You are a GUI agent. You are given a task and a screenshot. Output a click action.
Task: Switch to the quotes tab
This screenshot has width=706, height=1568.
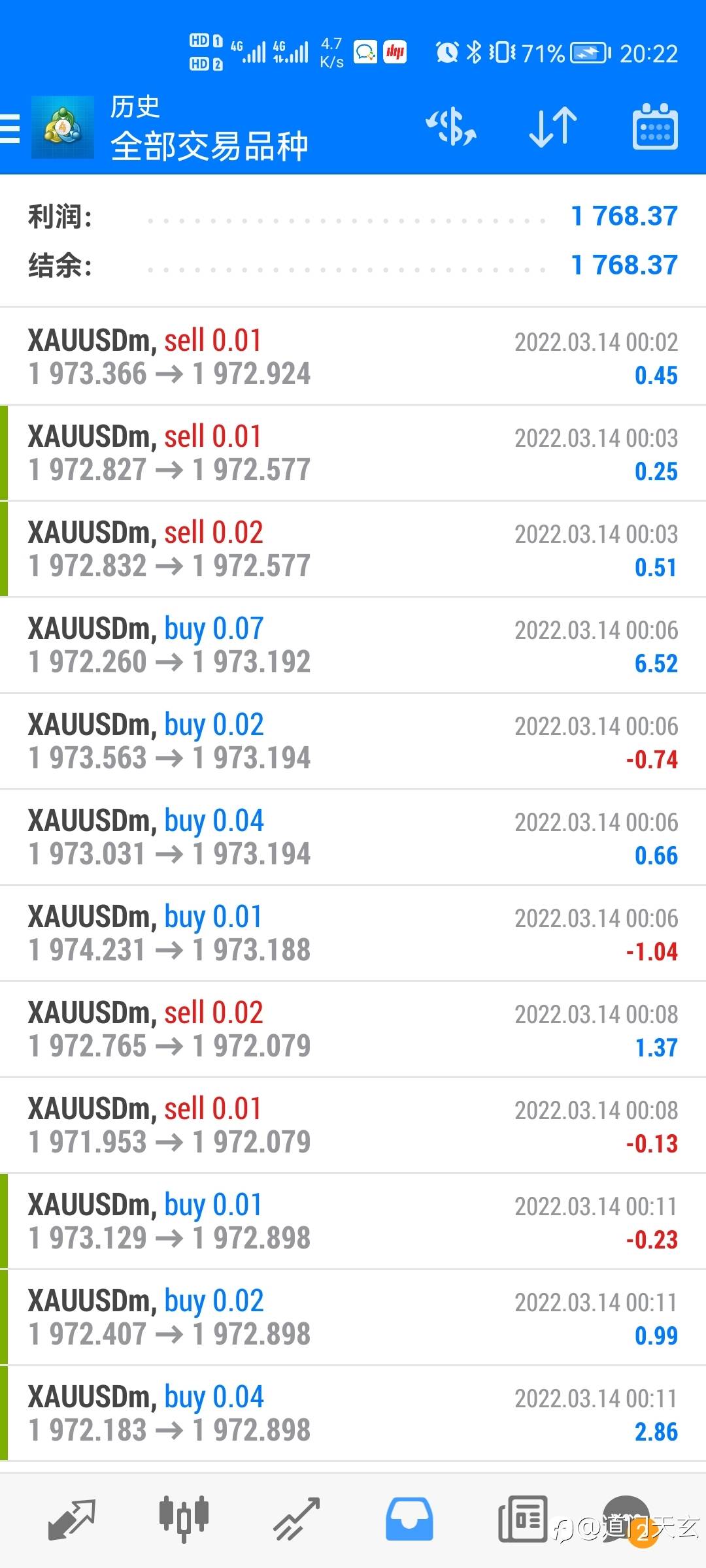pyautogui.click(x=72, y=1518)
